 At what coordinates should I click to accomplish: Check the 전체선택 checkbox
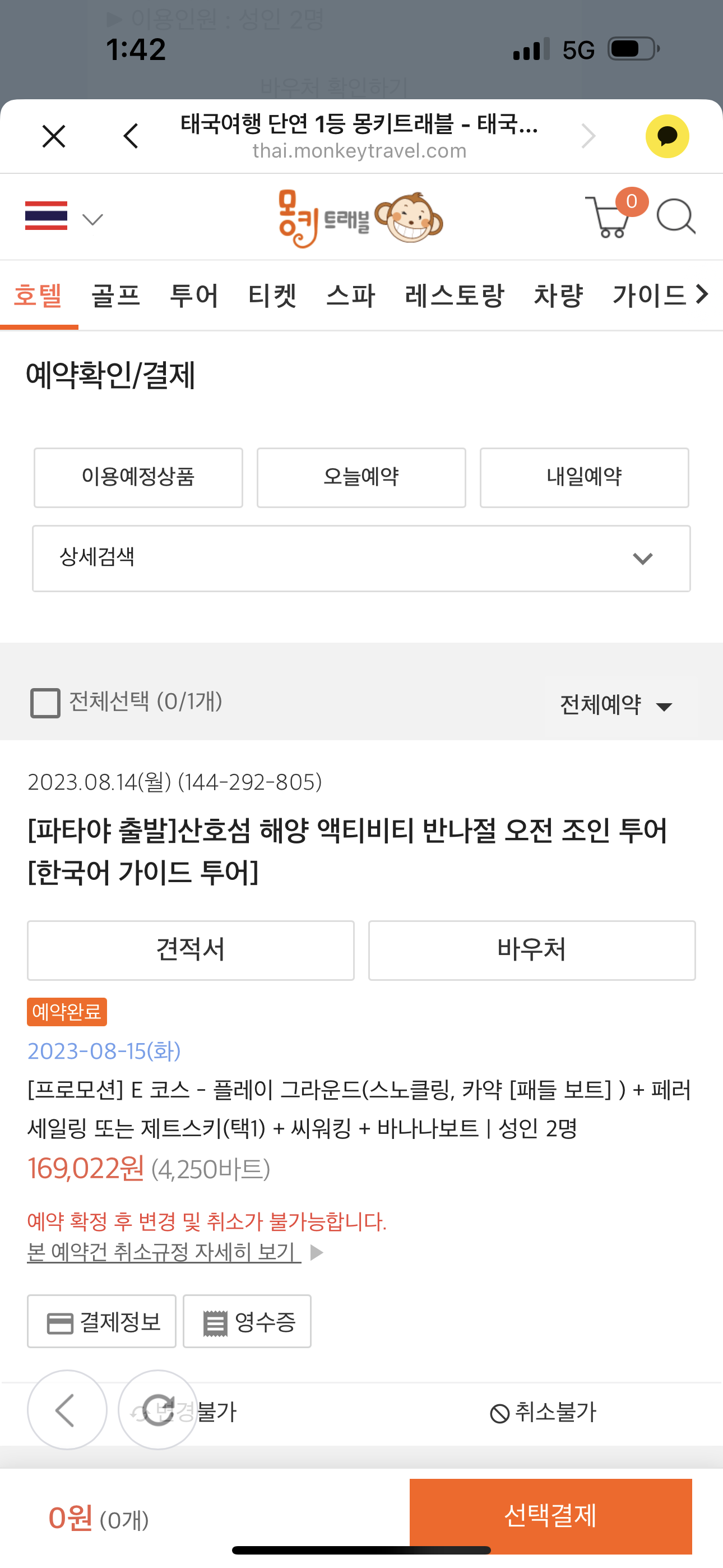click(45, 703)
